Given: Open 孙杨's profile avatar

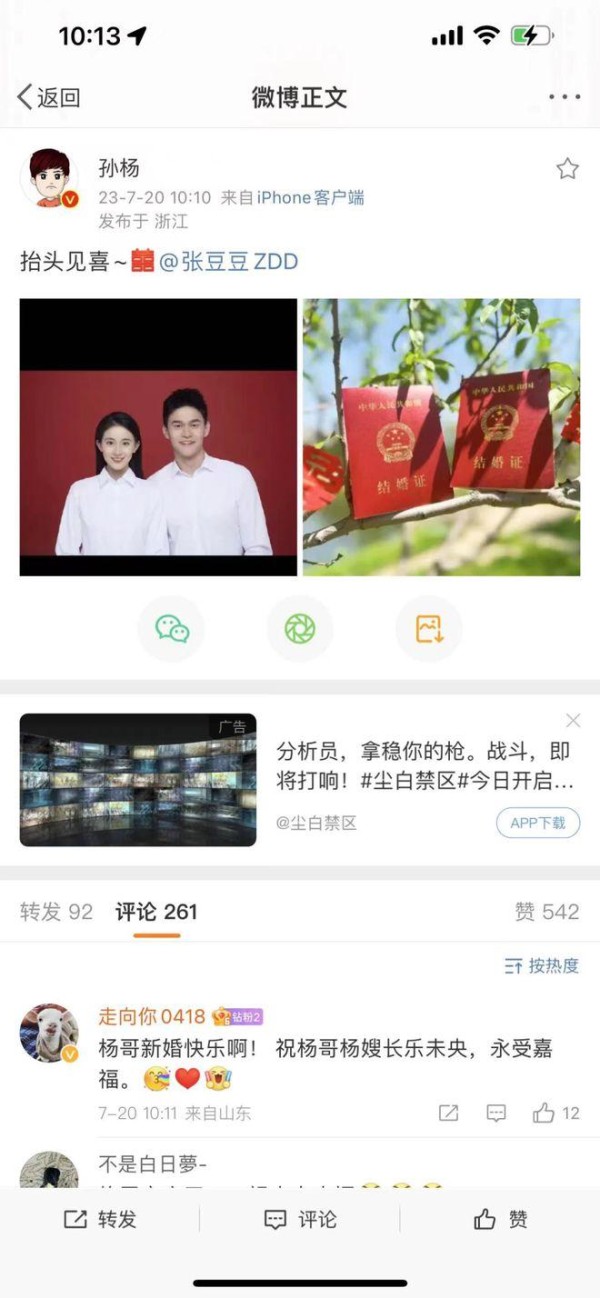Looking at the screenshot, I should click(x=49, y=179).
